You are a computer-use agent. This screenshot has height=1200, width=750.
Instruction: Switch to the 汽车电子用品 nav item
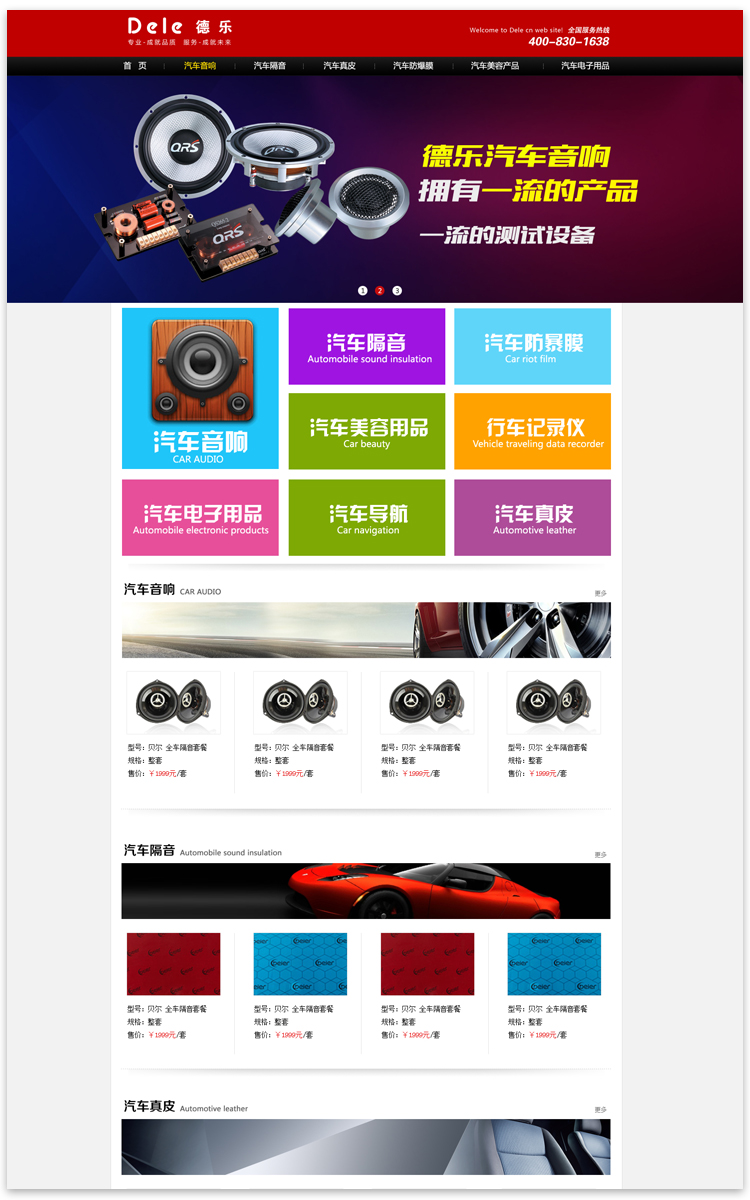(585, 66)
